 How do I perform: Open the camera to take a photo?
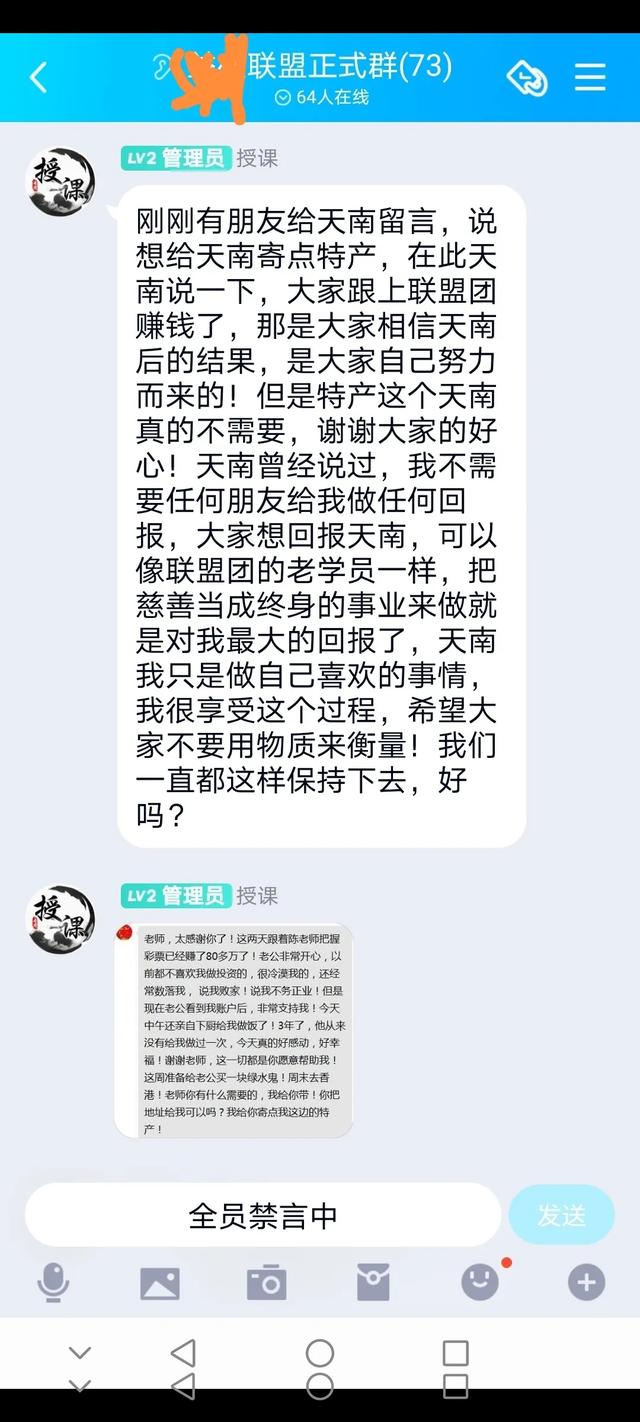[267, 1282]
